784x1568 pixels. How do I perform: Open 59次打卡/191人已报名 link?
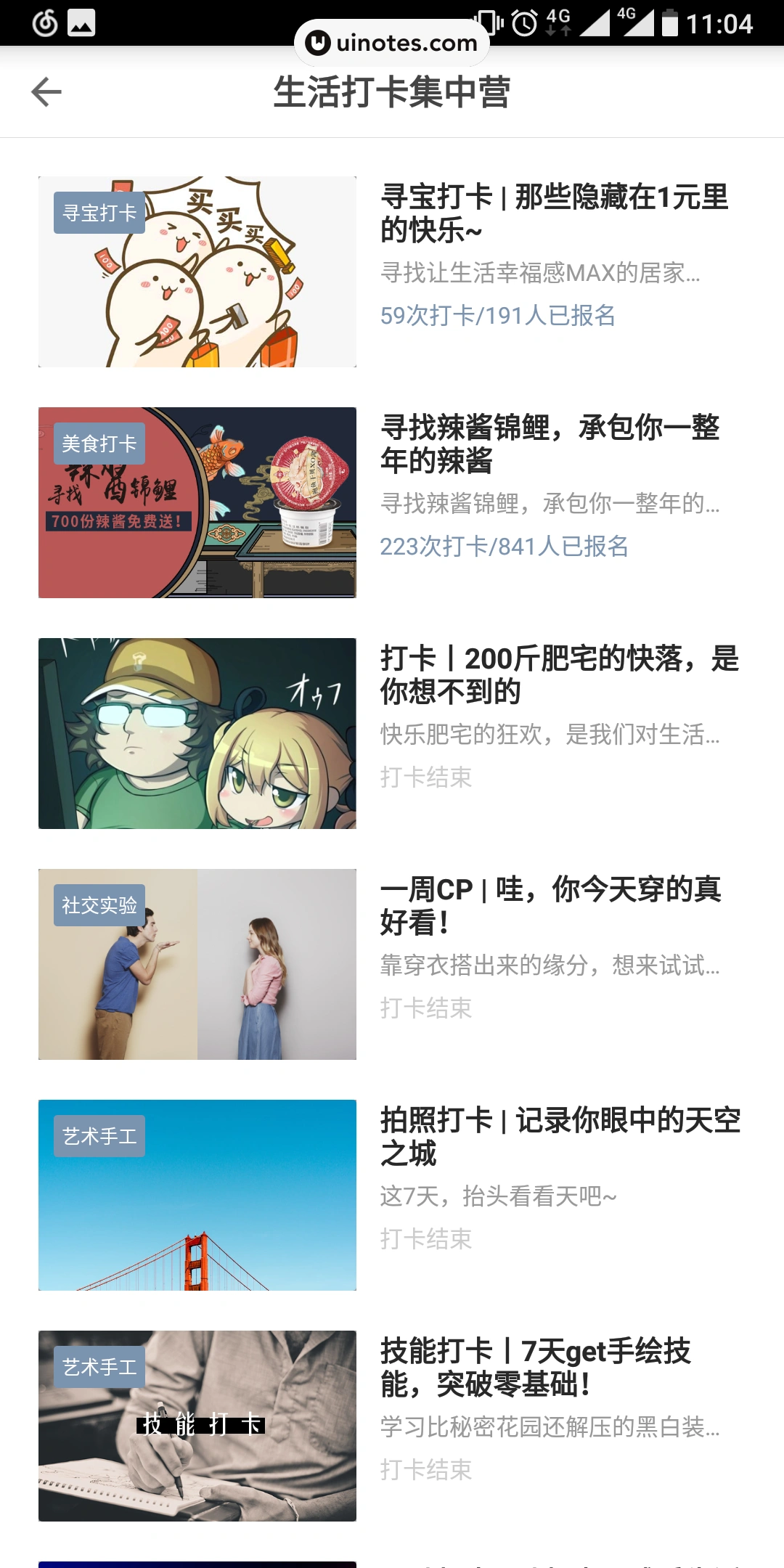(x=498, y=317)
